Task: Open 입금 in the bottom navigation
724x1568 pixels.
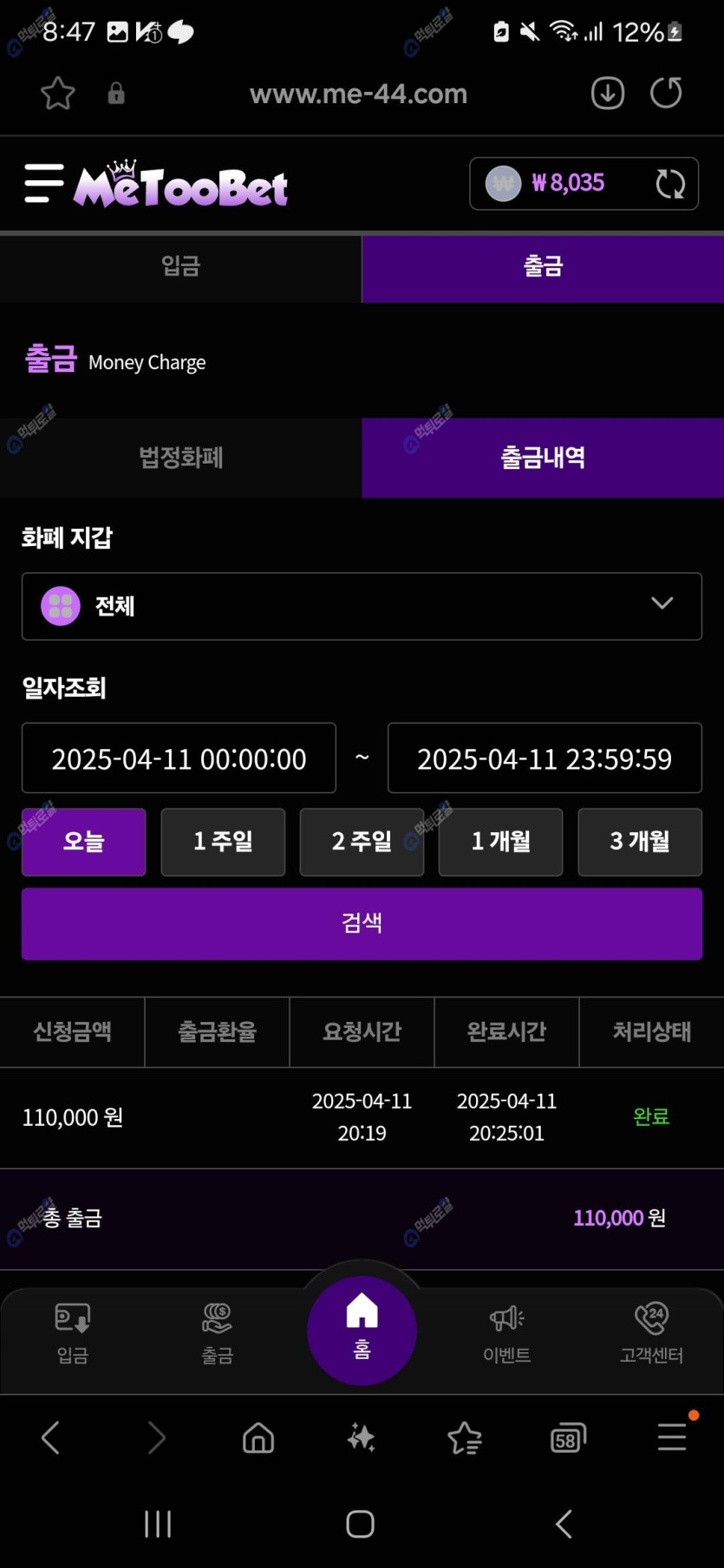Action: [73, 1333]
